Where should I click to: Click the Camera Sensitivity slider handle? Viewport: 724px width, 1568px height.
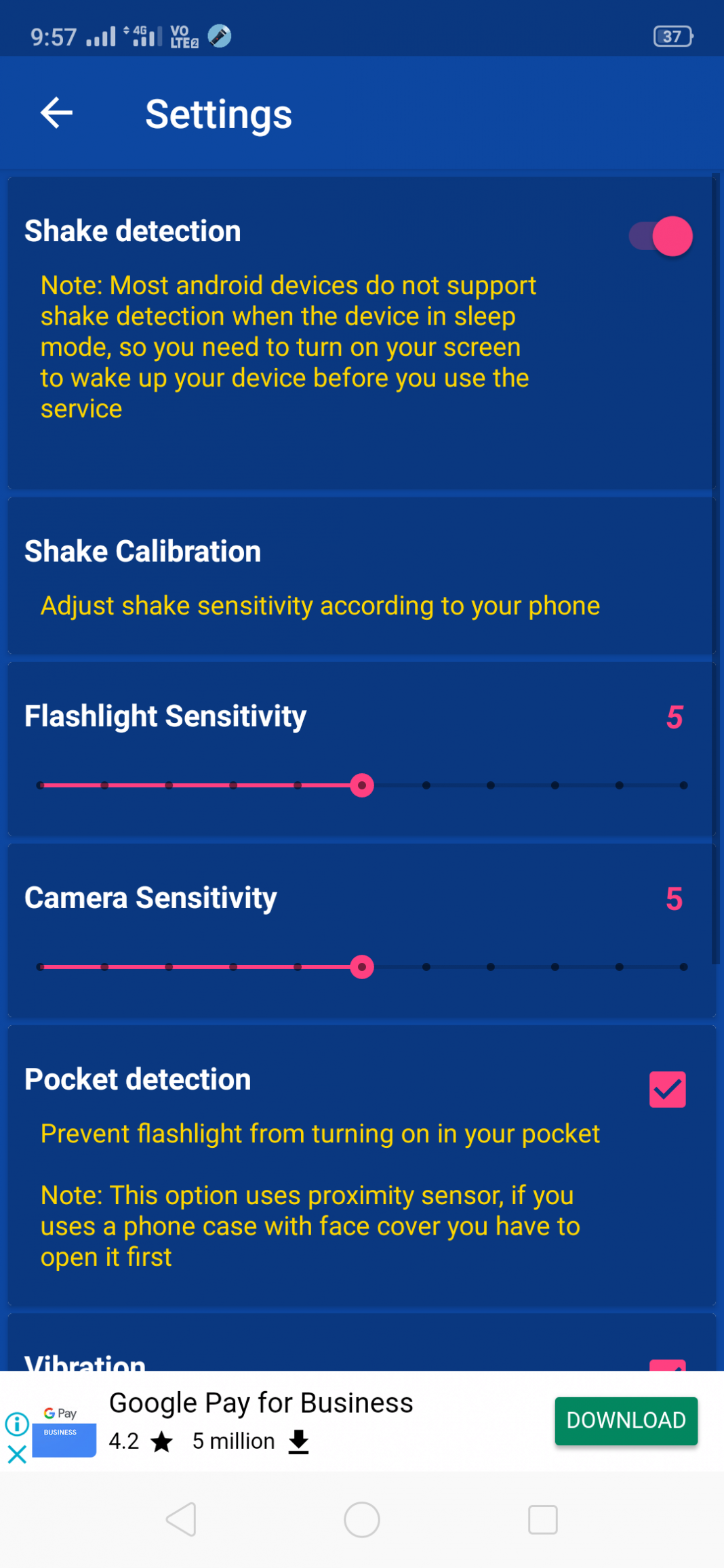(x=361, y=967)
